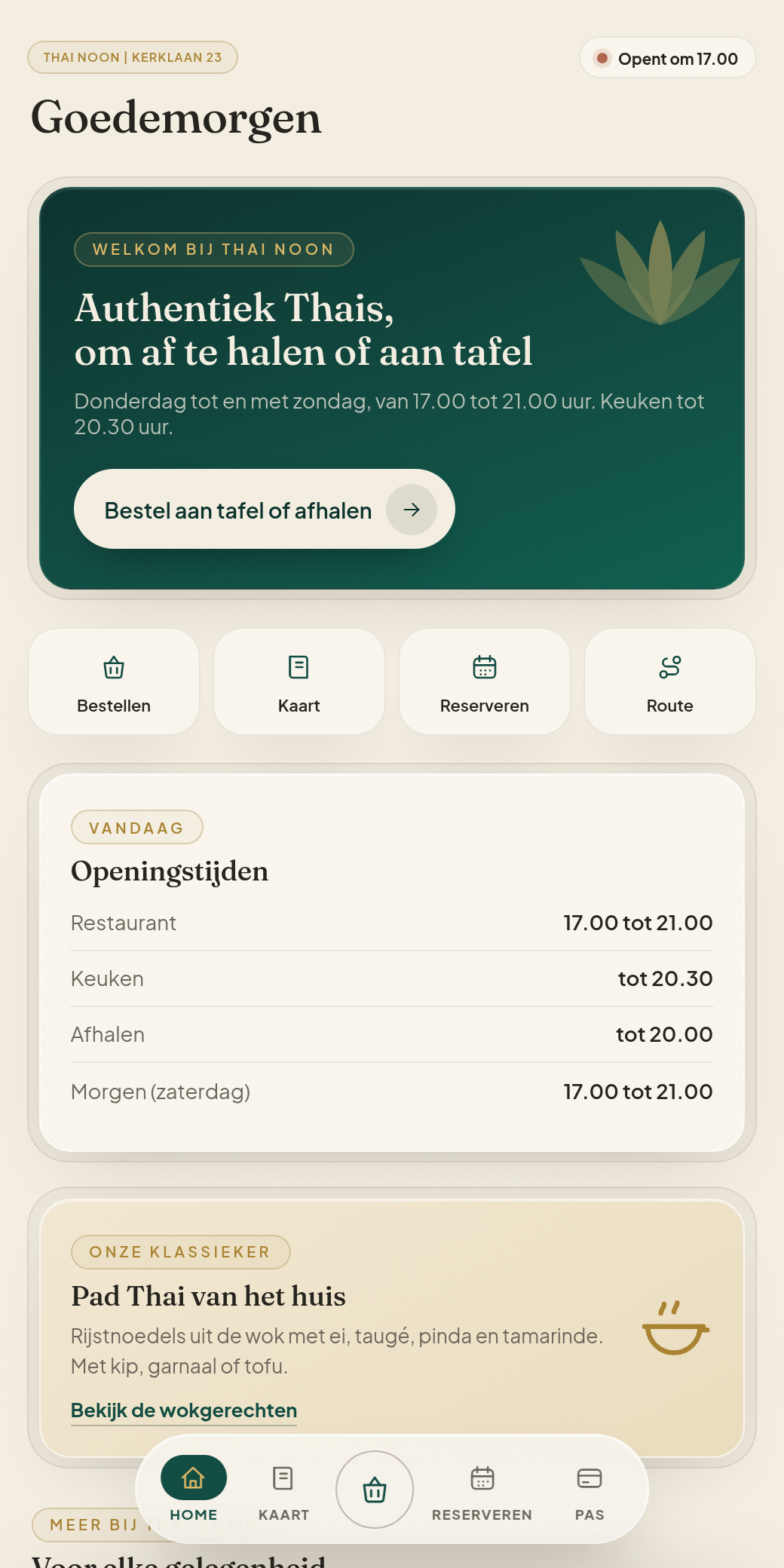Open the Route shortcut tile
The image size is (784, 1568).
point(670,681)
